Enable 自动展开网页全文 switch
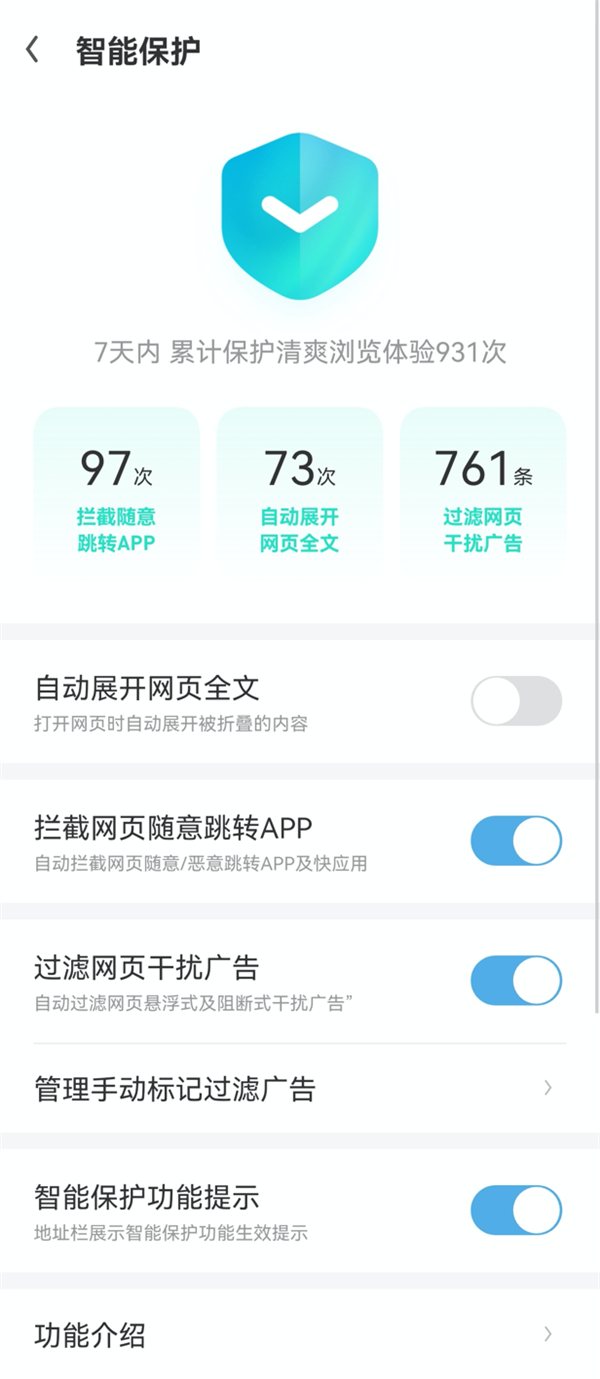 tap(516, 700)
